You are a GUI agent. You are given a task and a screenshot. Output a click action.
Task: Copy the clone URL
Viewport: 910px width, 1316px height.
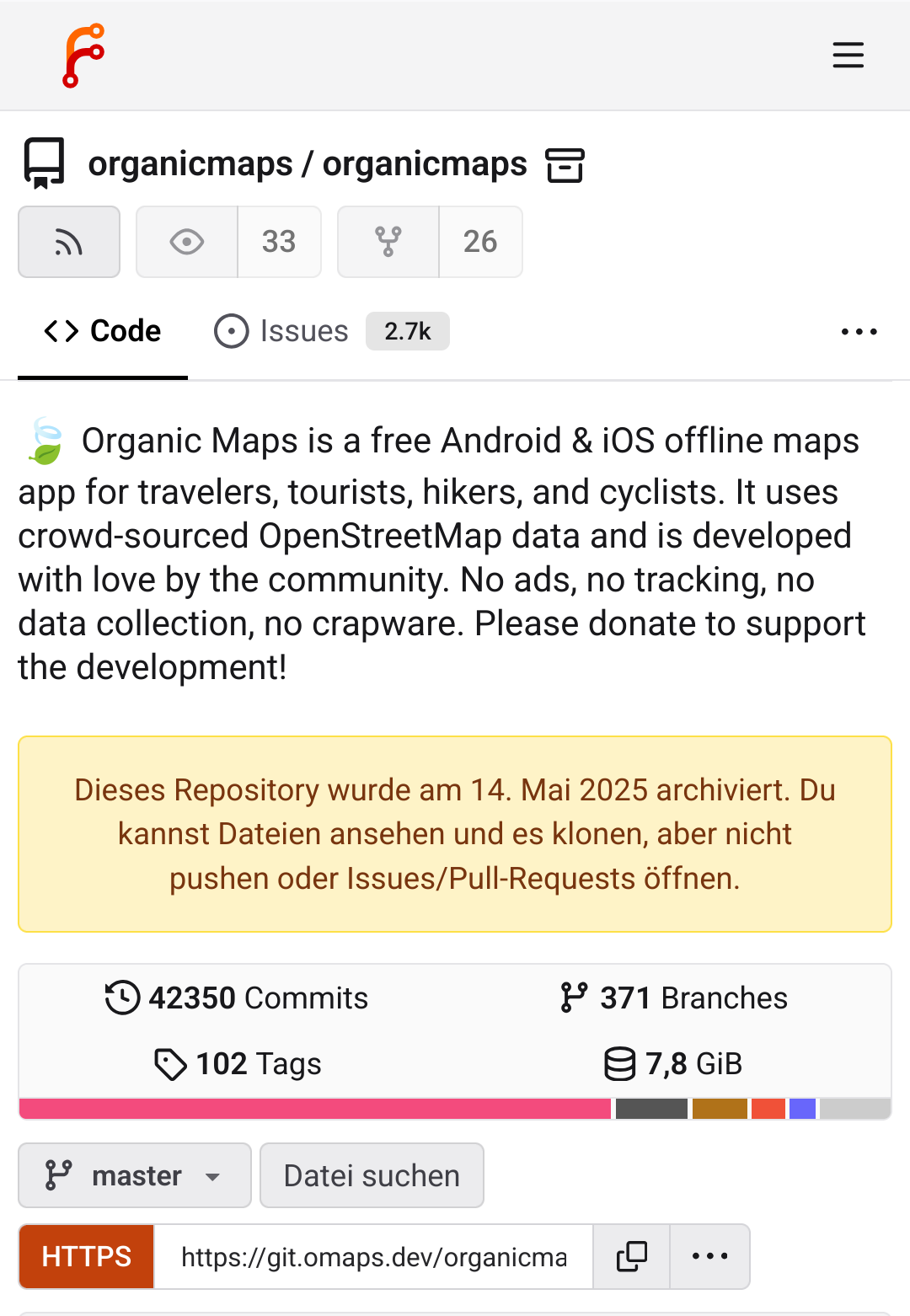click(632, 1256)
